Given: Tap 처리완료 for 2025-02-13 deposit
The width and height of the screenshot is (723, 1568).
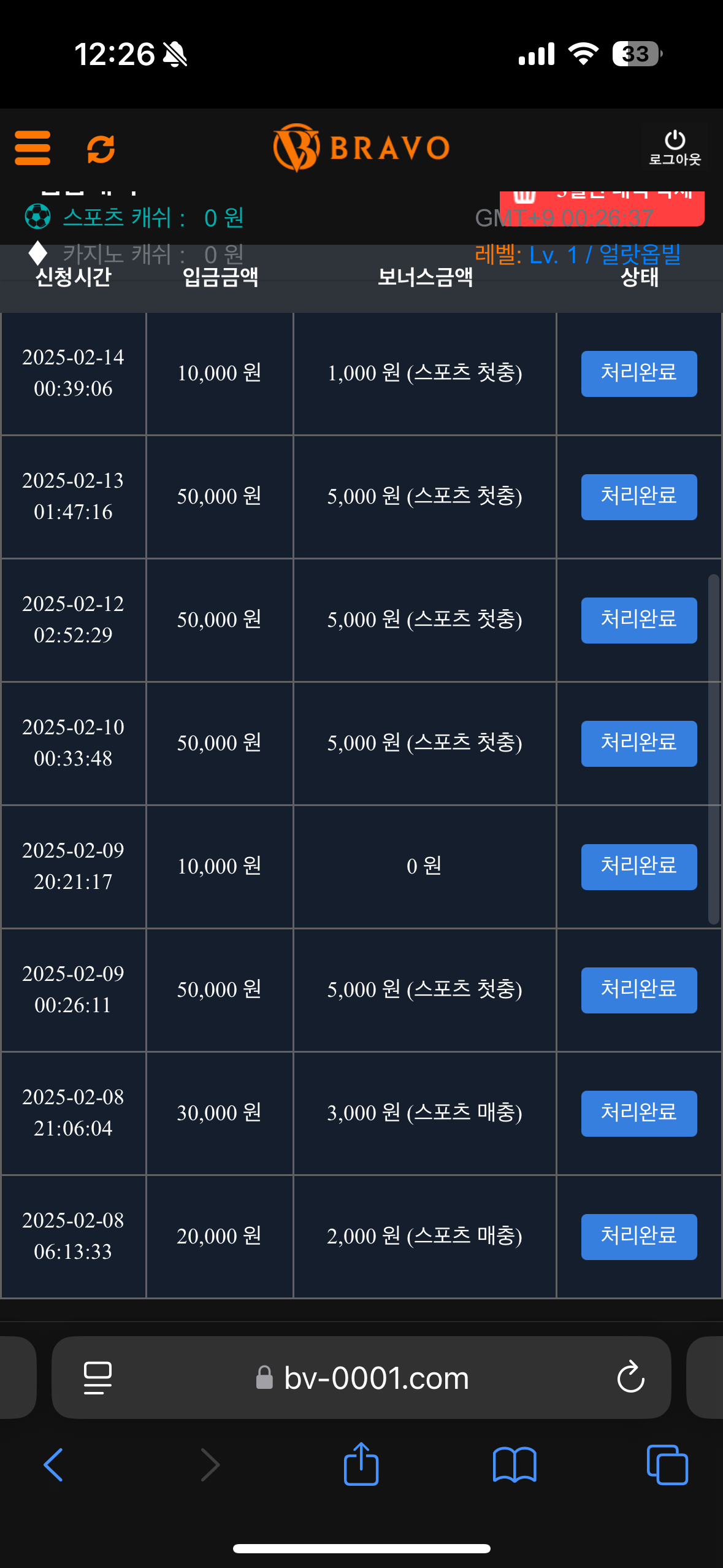Looking at the screenshot, I should (639, 497).
